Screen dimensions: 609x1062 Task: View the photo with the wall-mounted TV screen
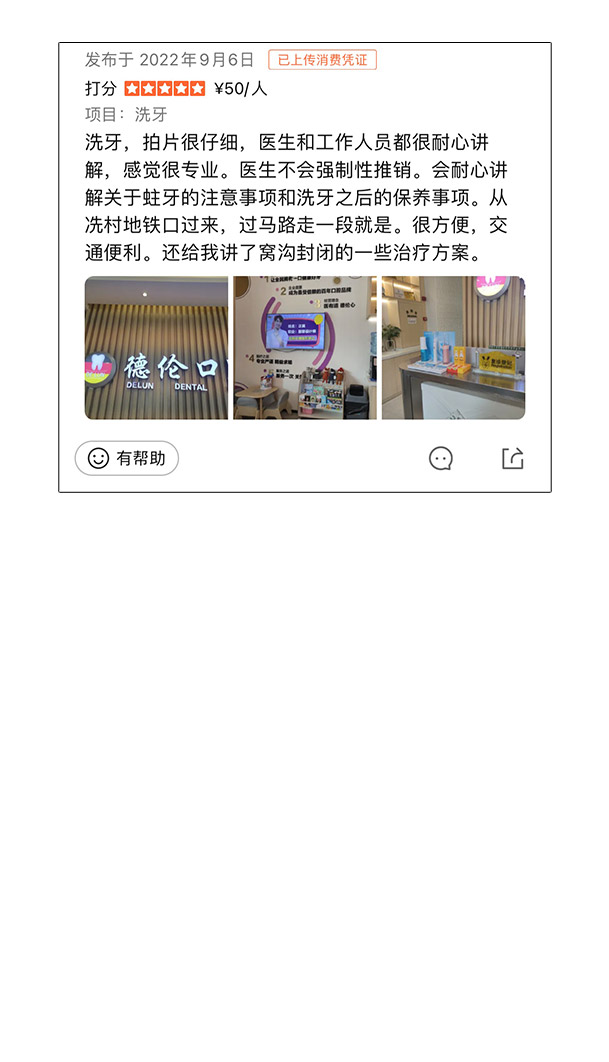(x=305, y=348)
